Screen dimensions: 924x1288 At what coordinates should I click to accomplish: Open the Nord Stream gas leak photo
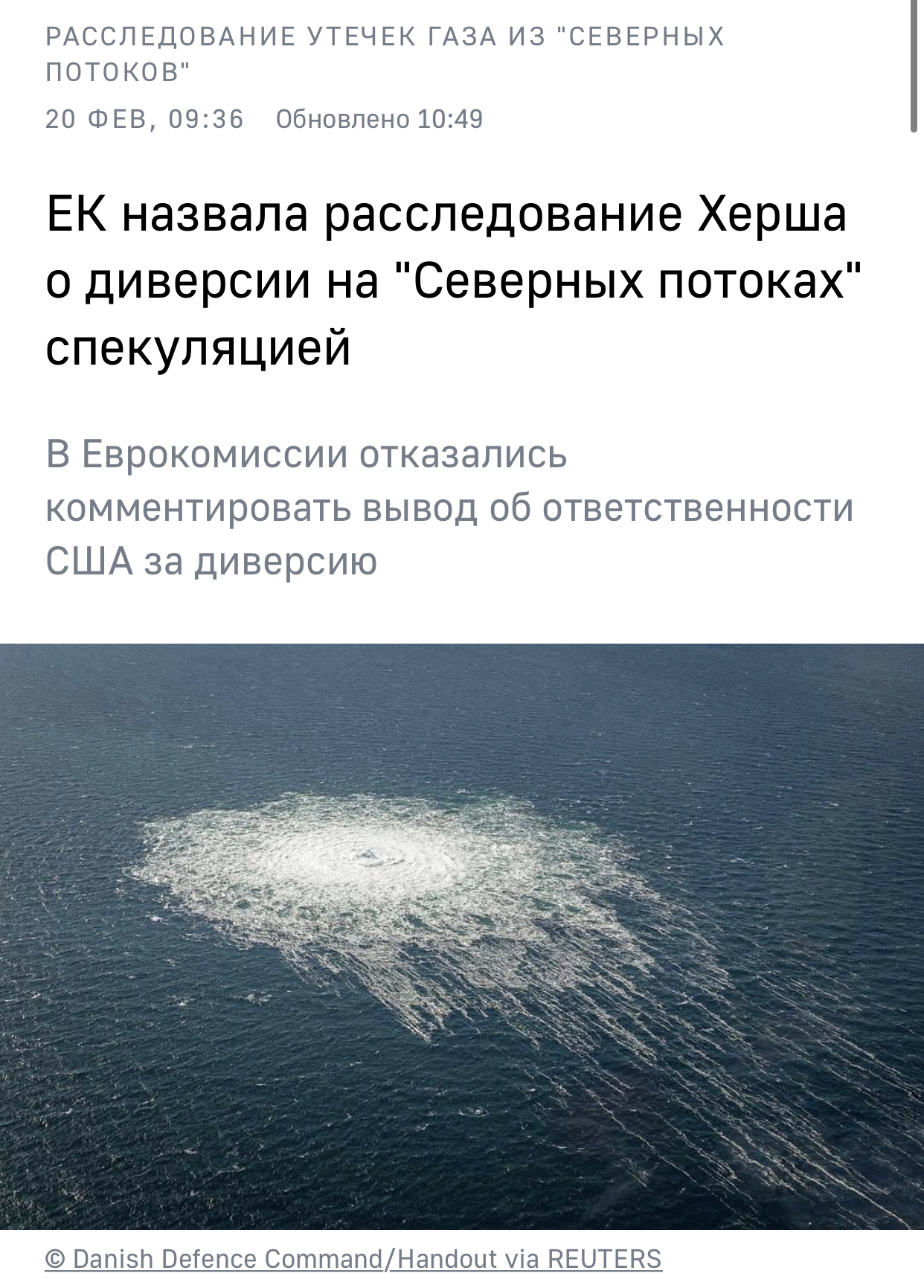[x=461, y=936]
